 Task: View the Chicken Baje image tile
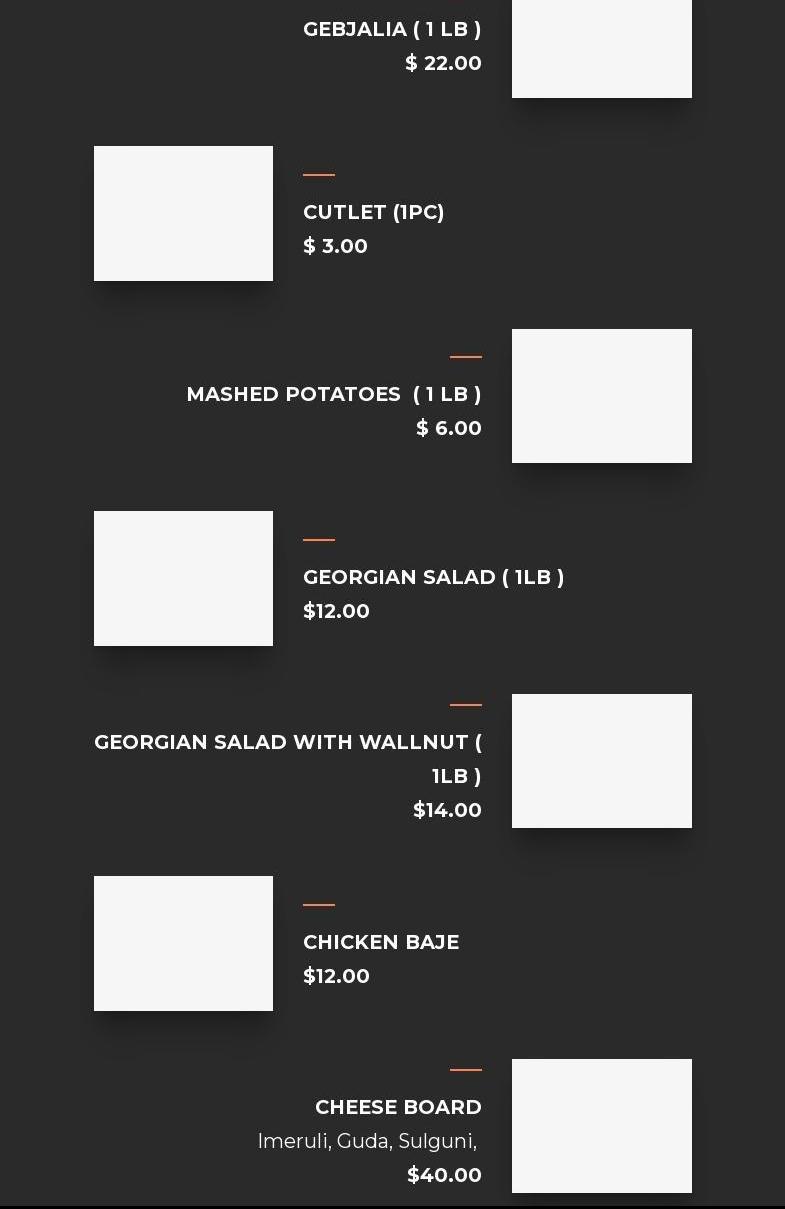pyautogui.click(x=183, y=943)
